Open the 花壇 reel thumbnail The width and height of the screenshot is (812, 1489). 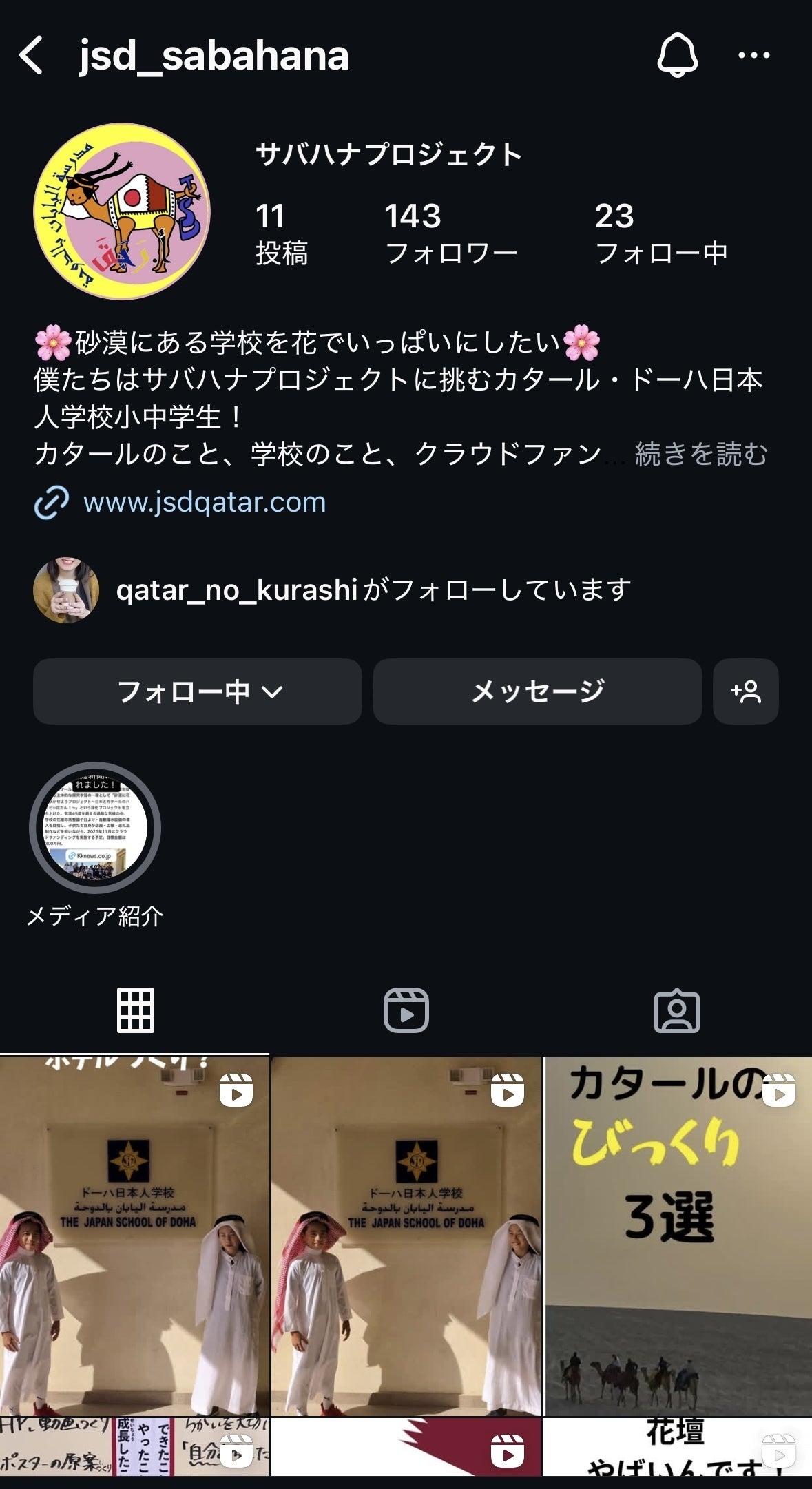(678, 1446)
